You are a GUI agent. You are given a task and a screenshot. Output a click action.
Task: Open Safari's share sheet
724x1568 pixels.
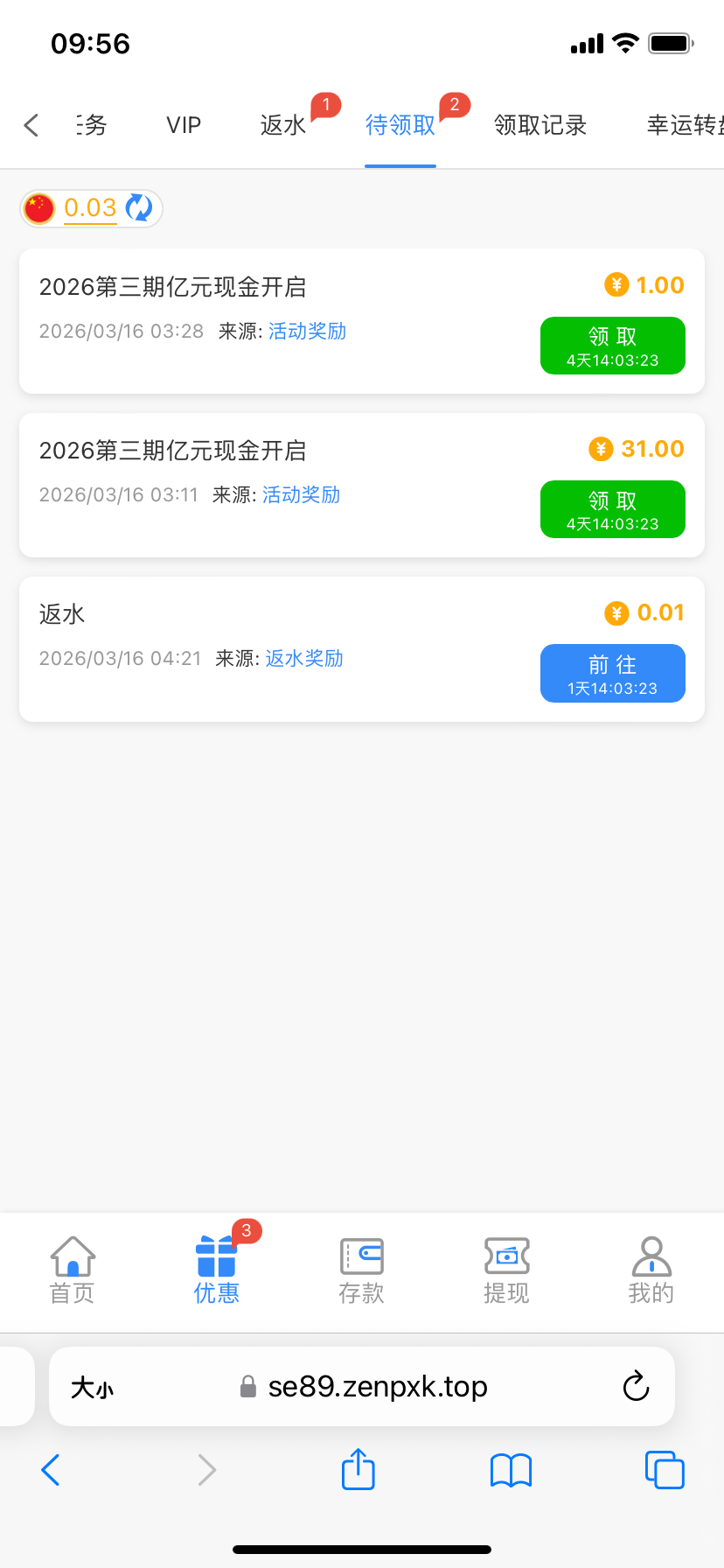(x=358, y=1469)
